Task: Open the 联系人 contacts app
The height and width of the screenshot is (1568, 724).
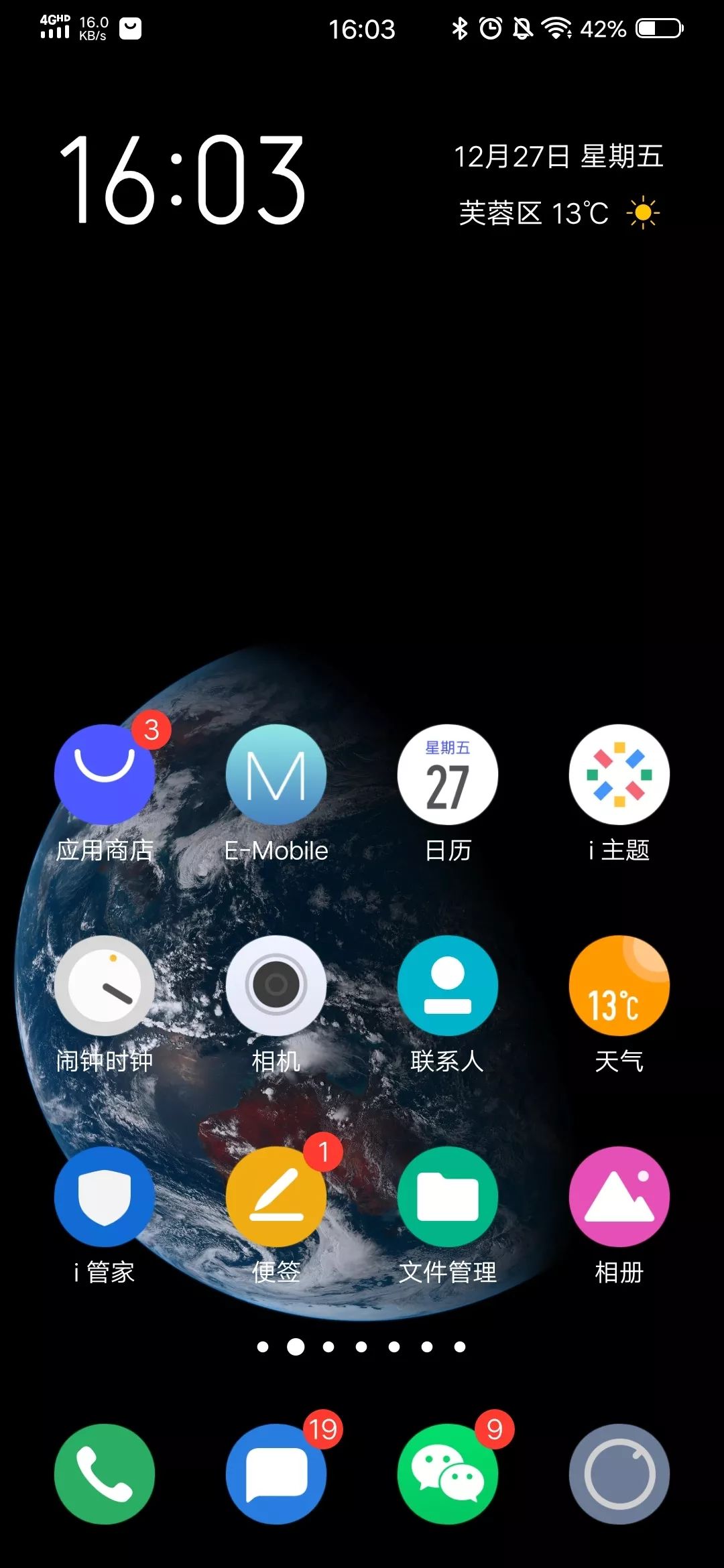Action: click(x=448, y=986)
